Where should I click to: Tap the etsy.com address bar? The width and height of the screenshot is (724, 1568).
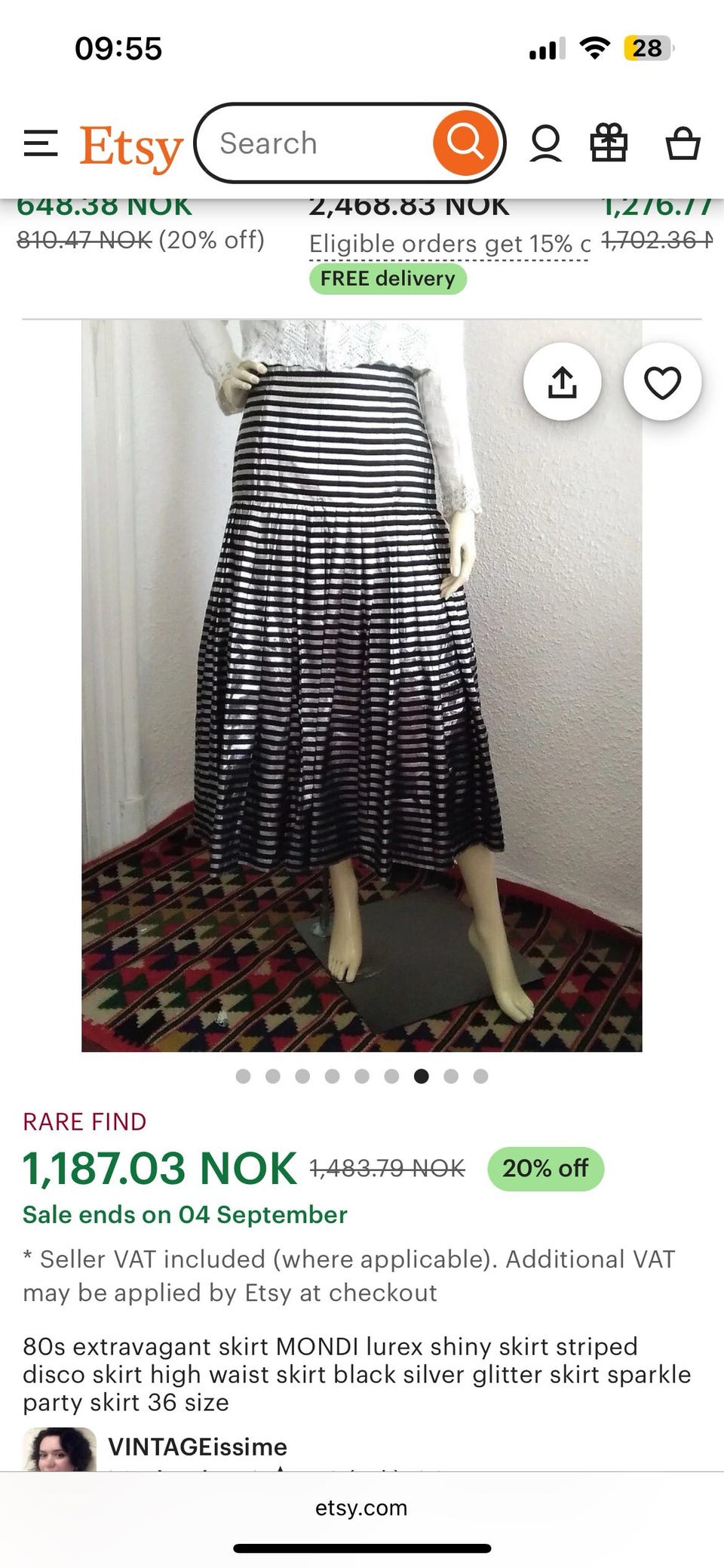click(361, 1508)
